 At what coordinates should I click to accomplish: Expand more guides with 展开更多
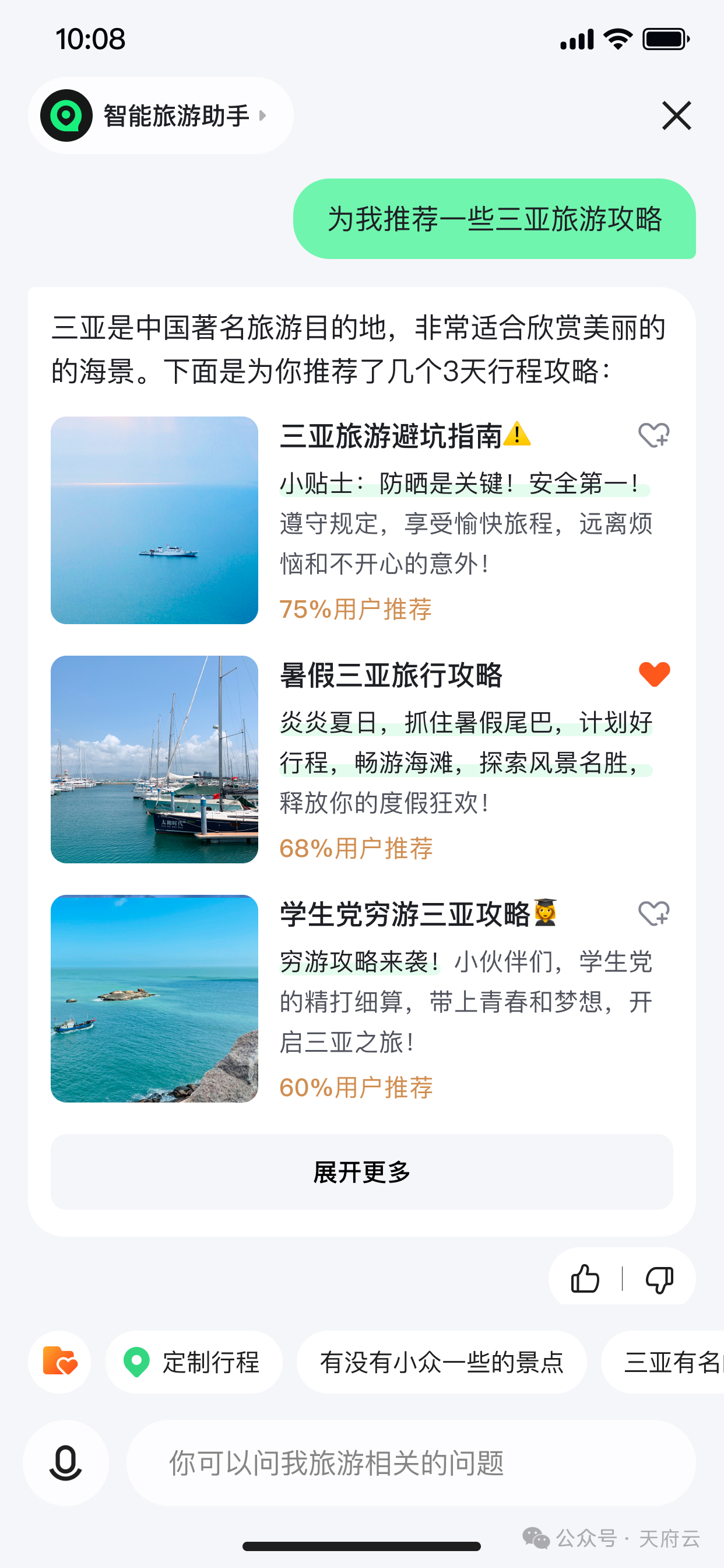[361, 1172]
